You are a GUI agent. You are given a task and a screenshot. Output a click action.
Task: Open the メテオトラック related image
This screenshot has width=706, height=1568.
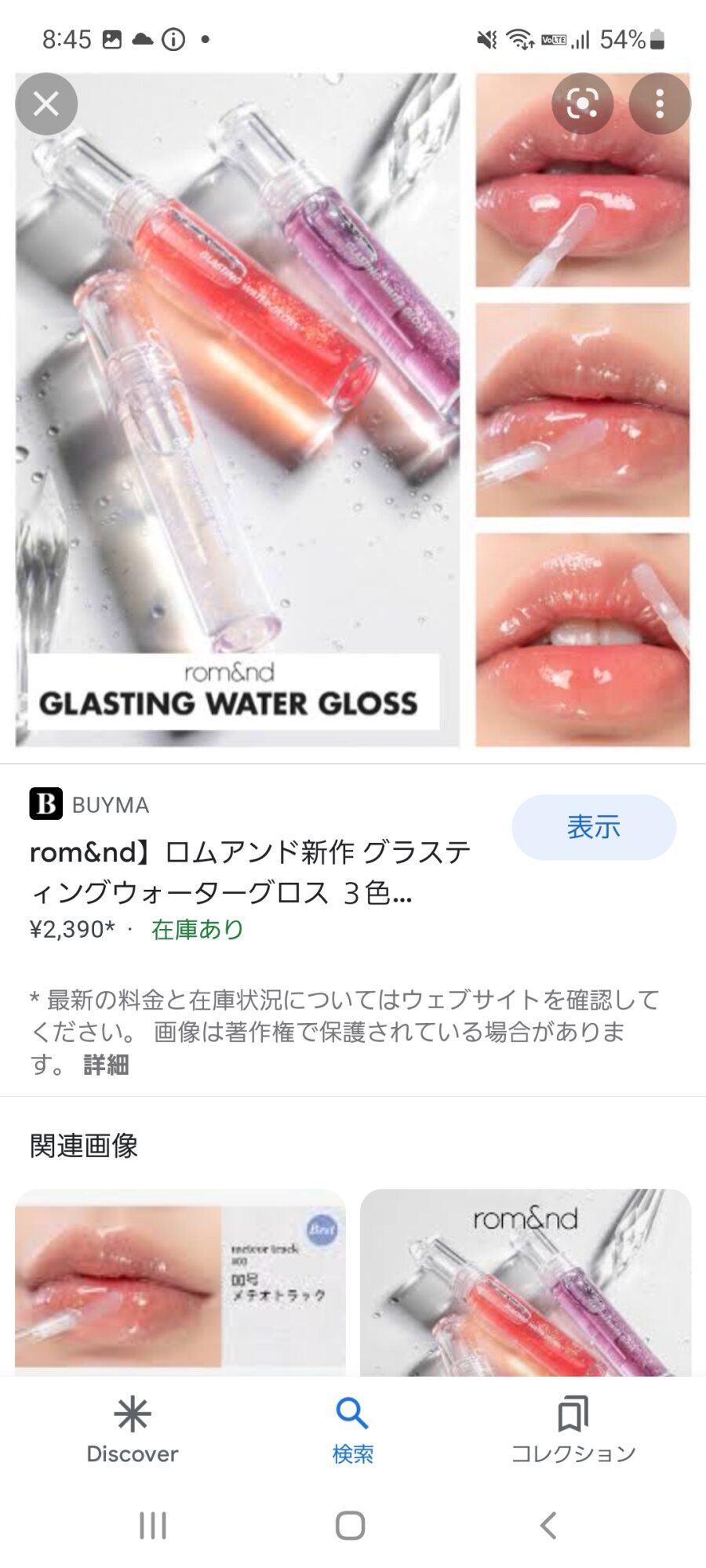tap(180, 1283)
